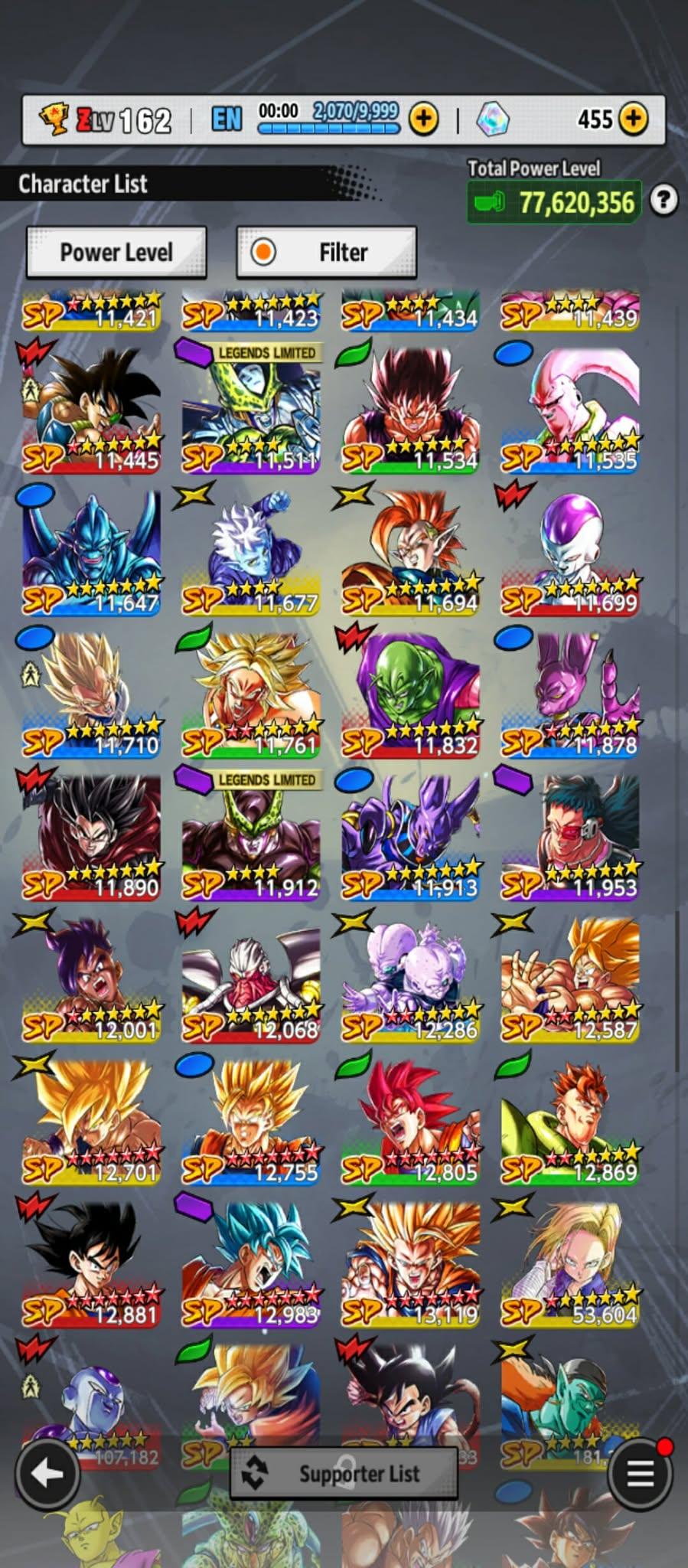Image resolution: width=688 pixels, height=1568 pixels.
Task: Open the character with power 12,286
Action: tap(410, 977)
